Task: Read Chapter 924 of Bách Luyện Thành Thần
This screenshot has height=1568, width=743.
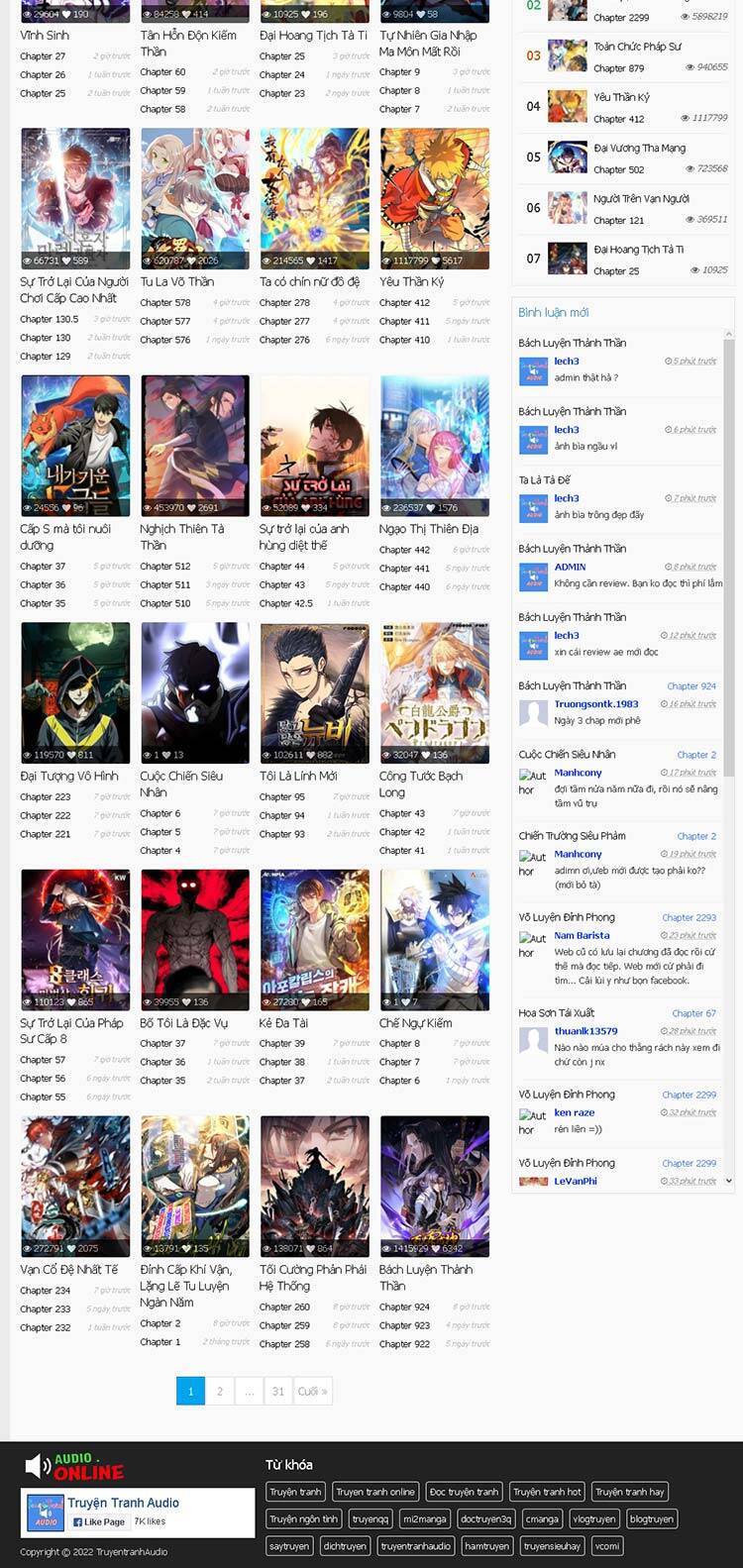Action: click(404, 1307)
